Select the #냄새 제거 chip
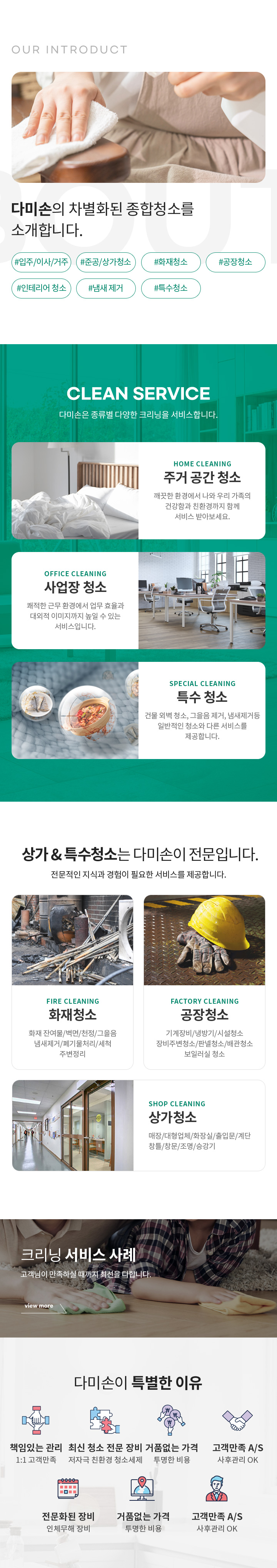277x1568 pixels. (x=106, y=288)
